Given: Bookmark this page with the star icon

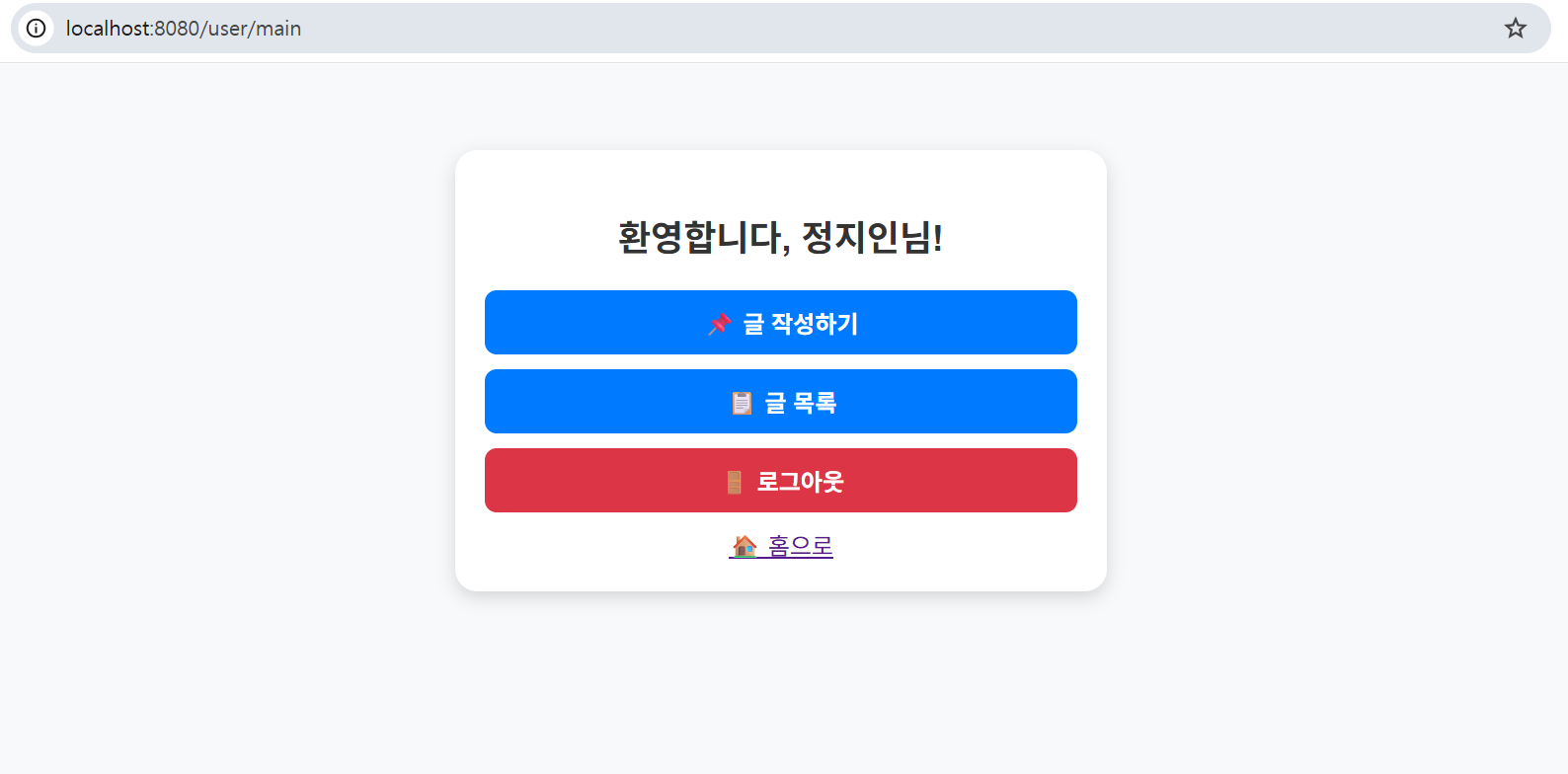Looking at the screenshot, I should coord(1515,29).
